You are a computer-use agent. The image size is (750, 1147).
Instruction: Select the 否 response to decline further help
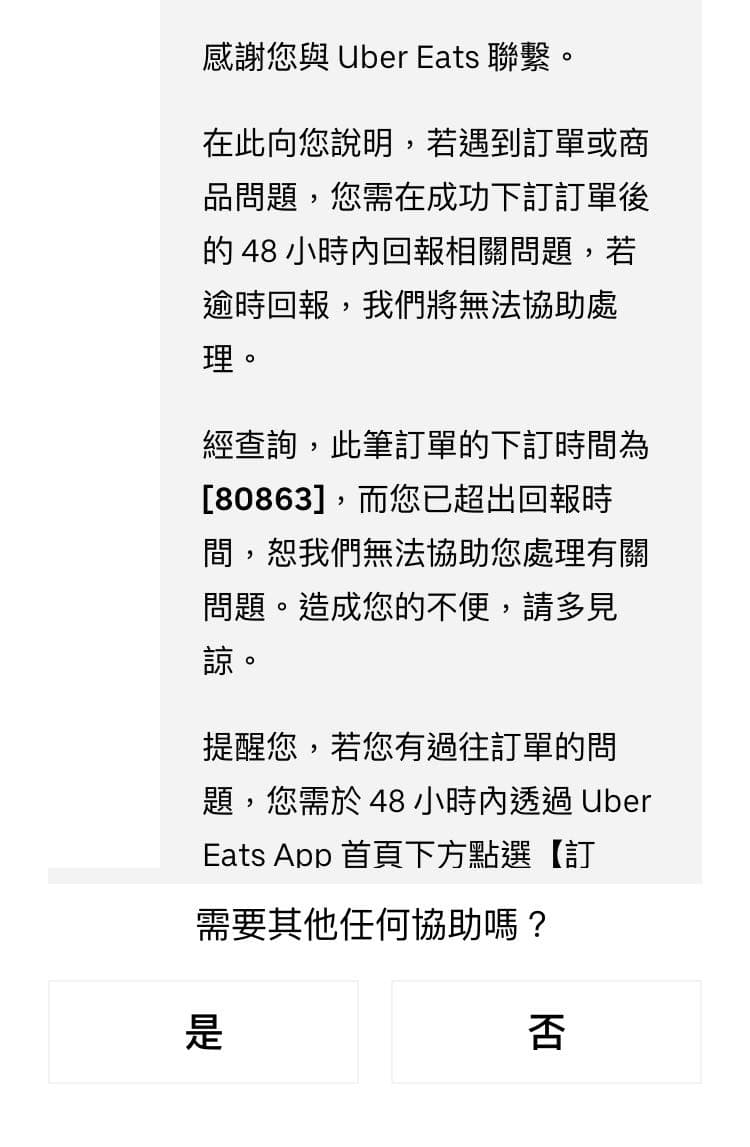tap(546, 1031)
